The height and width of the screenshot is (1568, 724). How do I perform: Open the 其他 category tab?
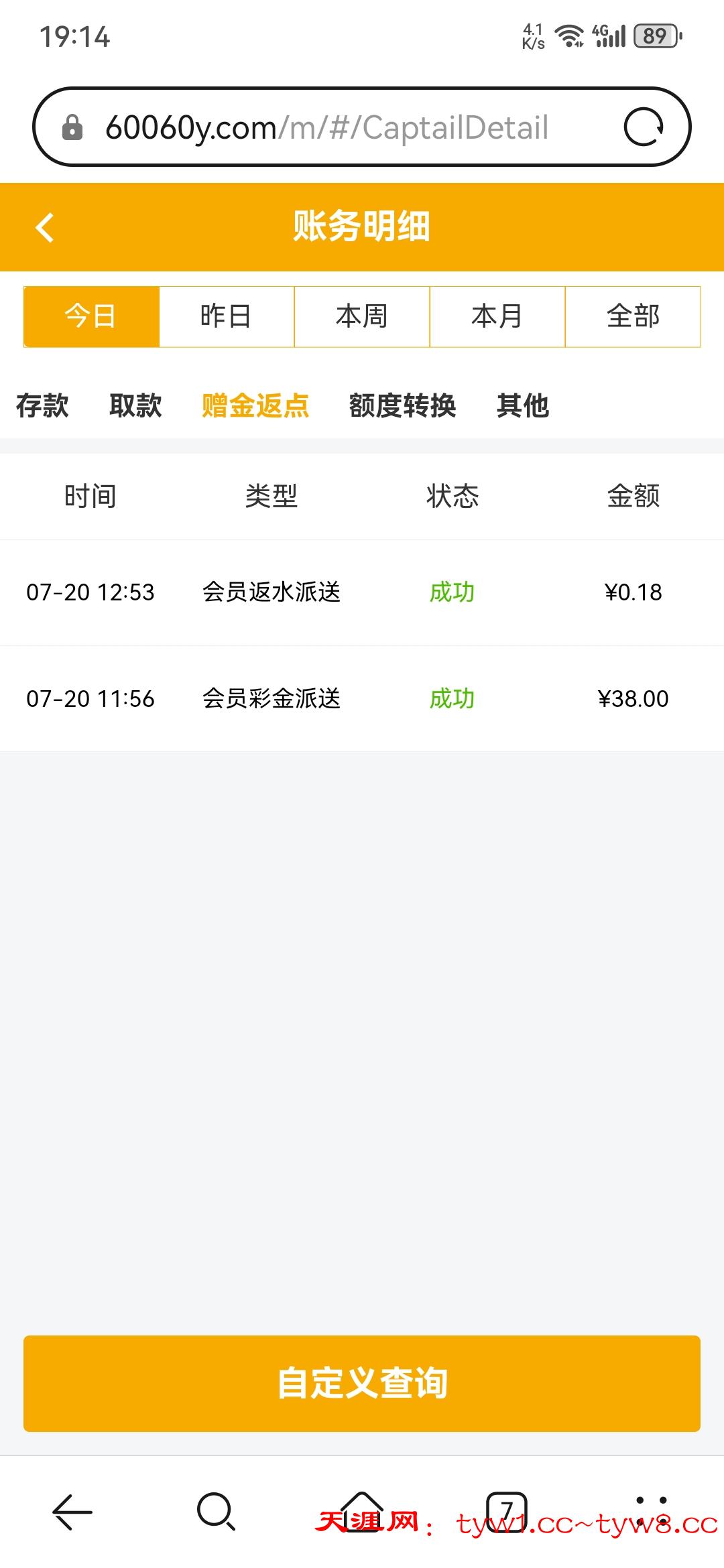(523, 405)
